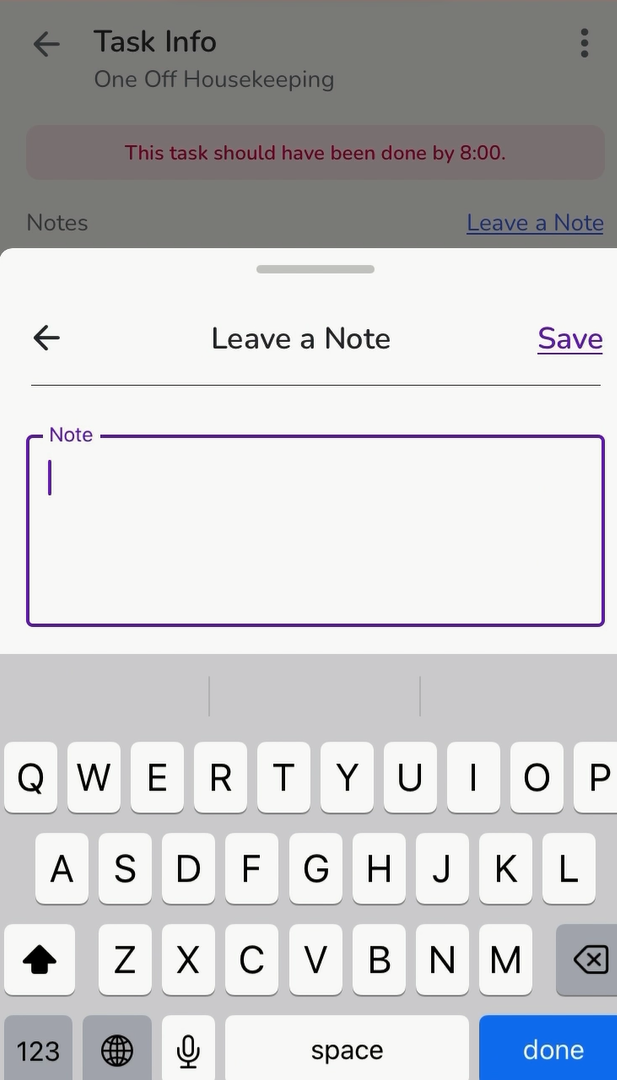
Task: Focus the Note text field
Action: pyautogui.click(x=315, y=531)
